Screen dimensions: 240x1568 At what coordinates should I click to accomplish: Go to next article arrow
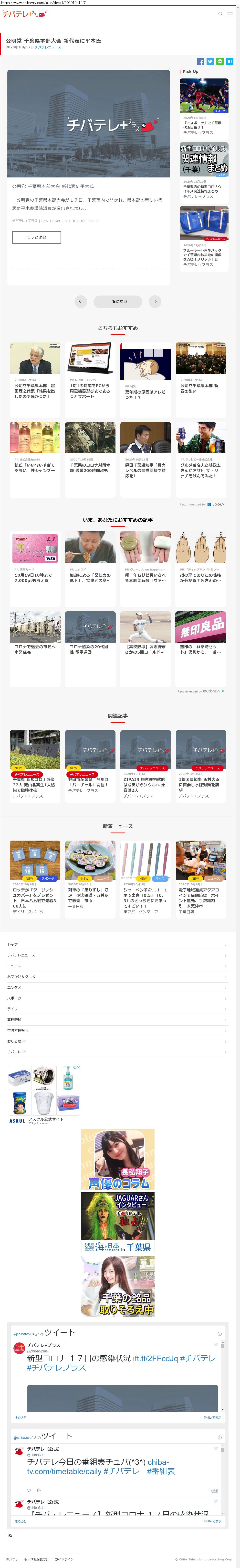tap(155, 301)
